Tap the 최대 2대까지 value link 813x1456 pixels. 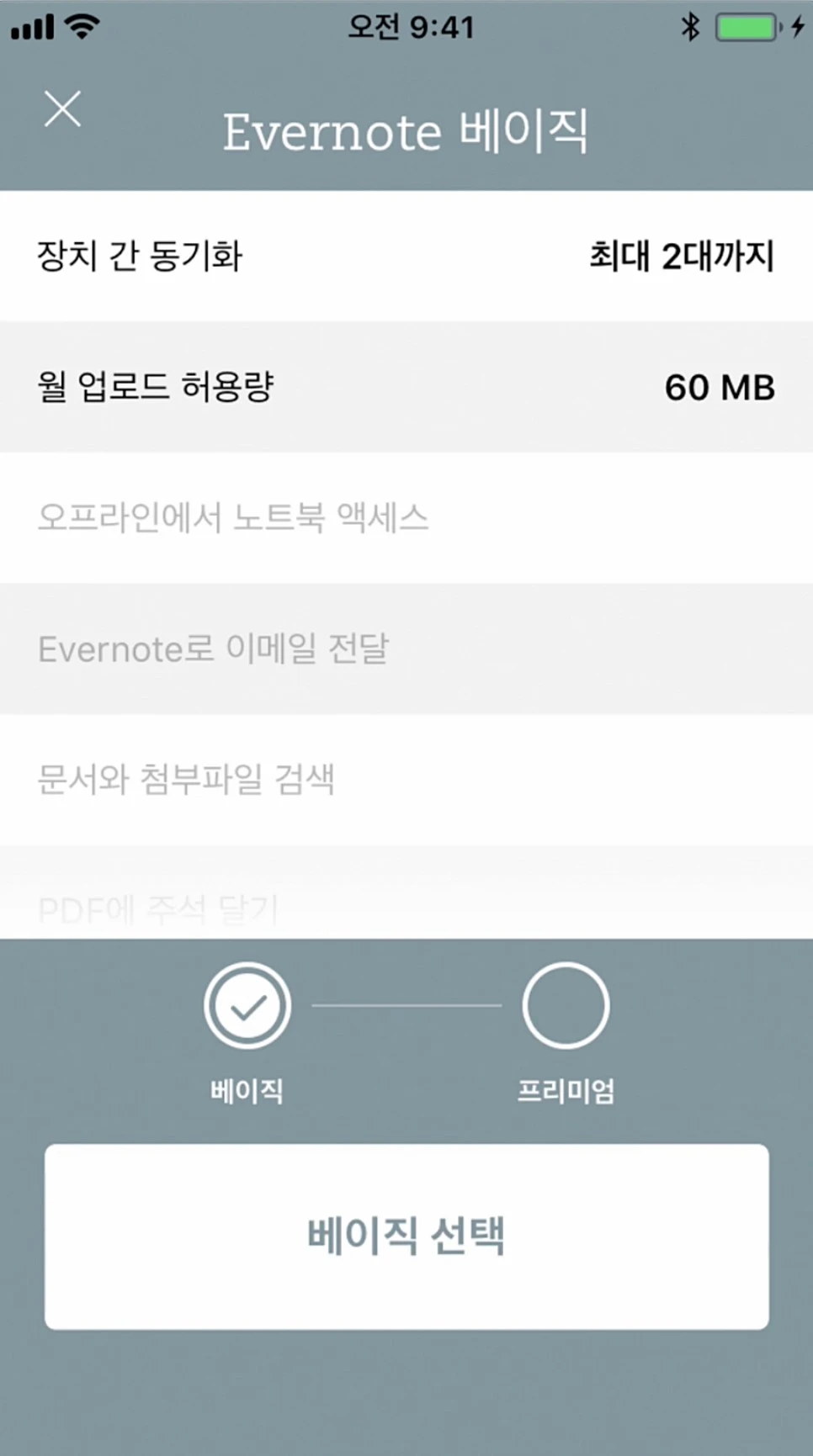pyautogui.click(x=682, y=257)
